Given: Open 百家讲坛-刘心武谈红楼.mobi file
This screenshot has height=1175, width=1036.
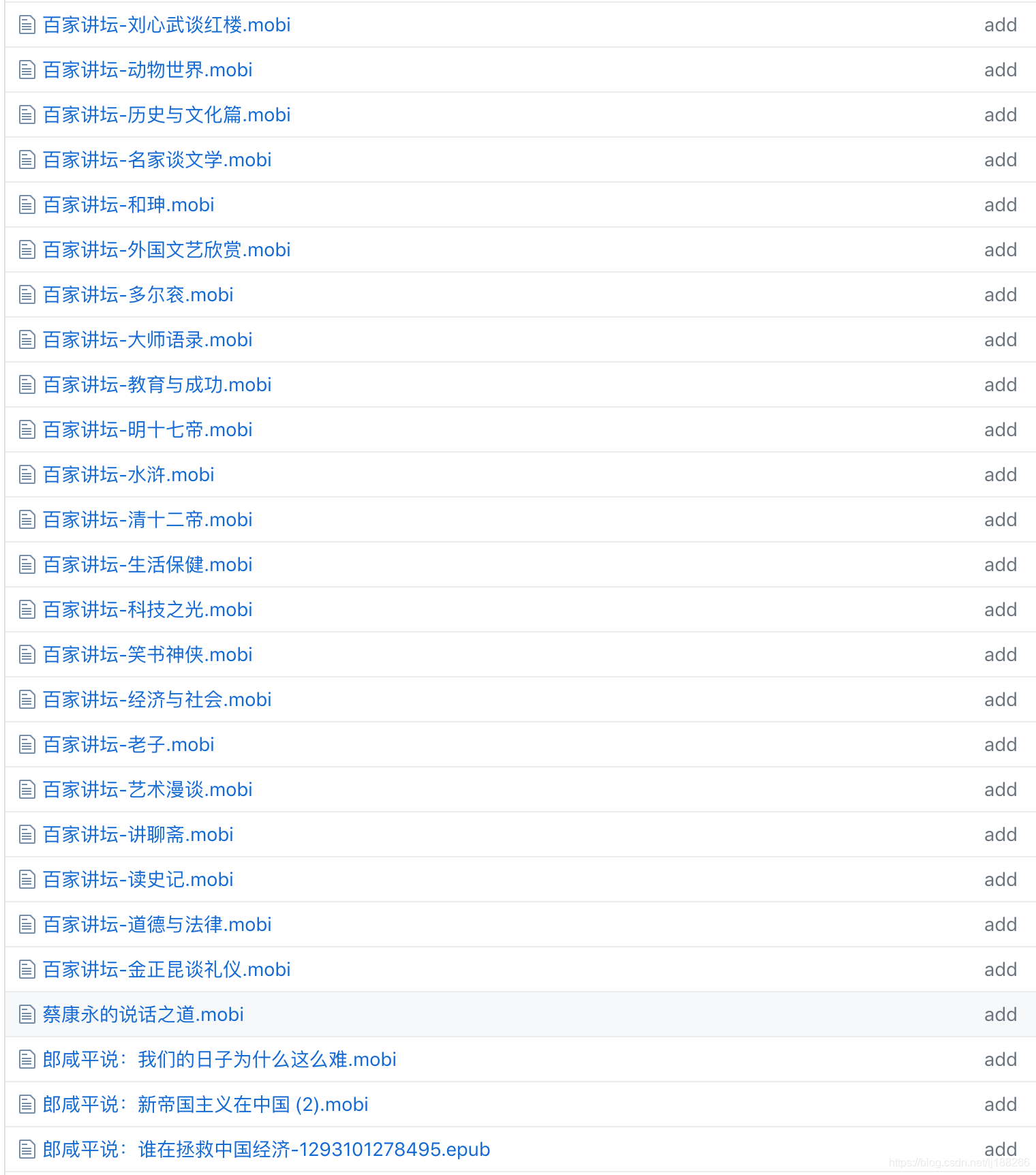Looking at the screenshot, I should 166,25.
